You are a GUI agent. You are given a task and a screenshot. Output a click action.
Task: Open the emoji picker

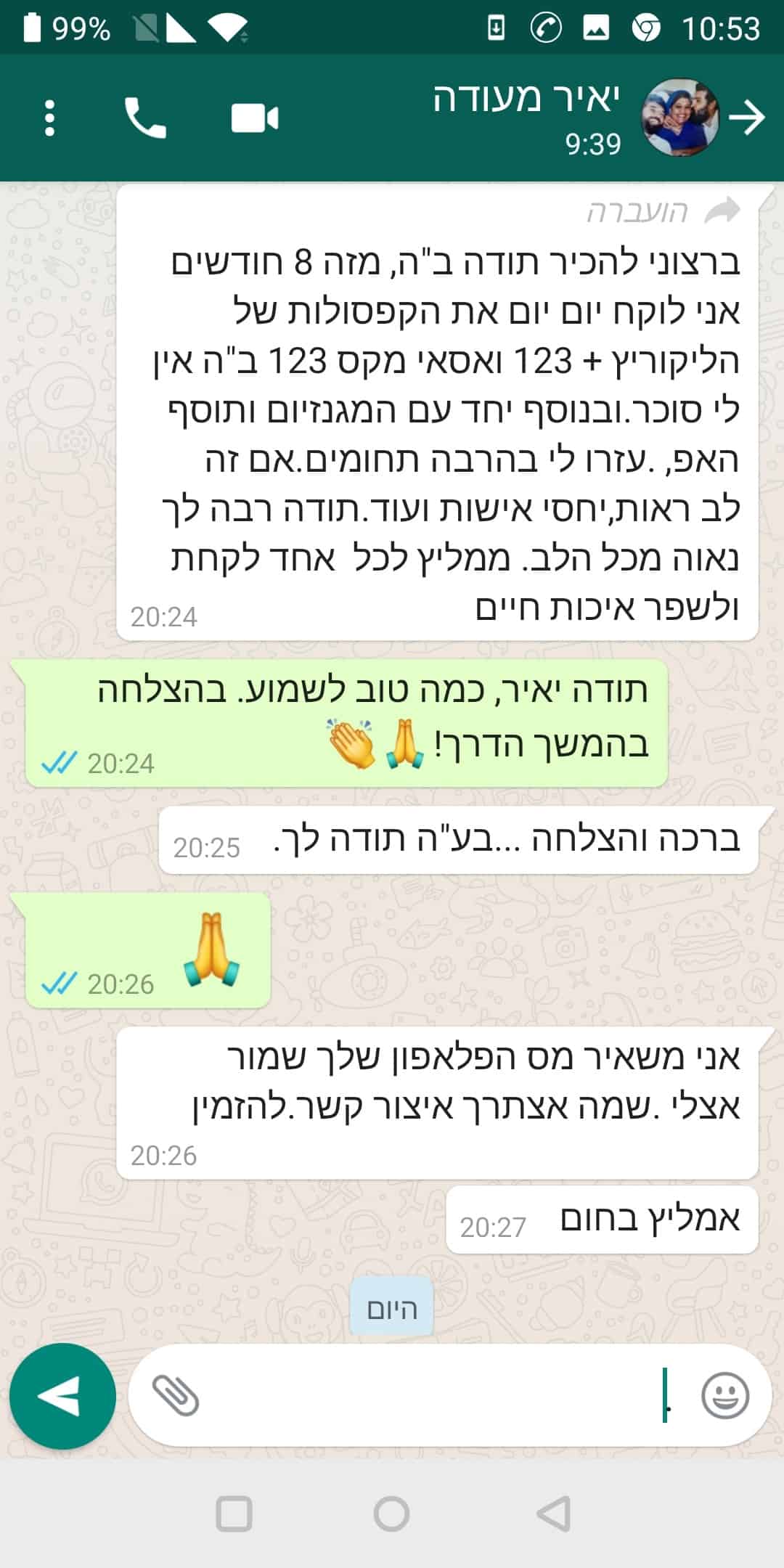pos(724,1395)
